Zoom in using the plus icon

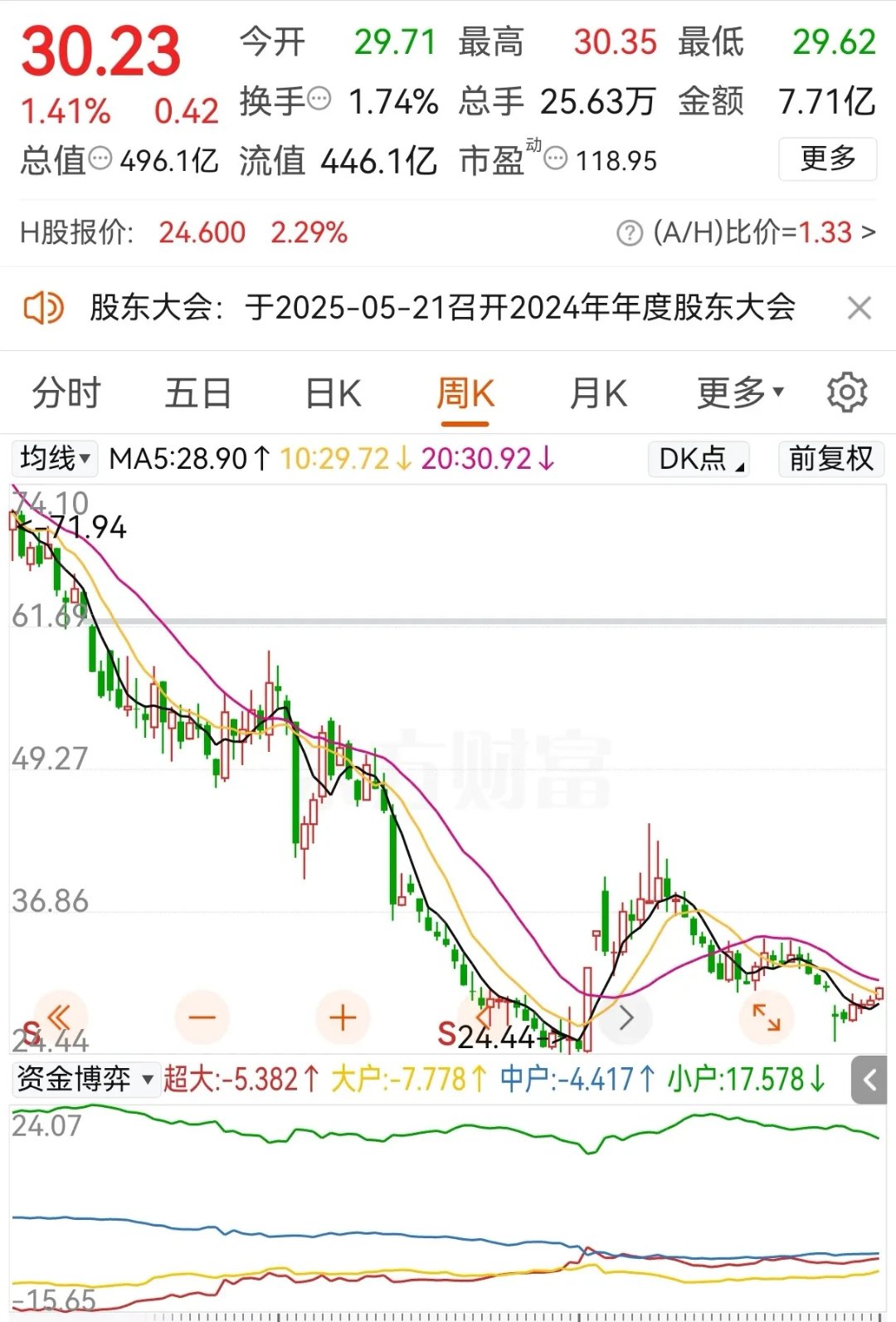[342, 1017]
